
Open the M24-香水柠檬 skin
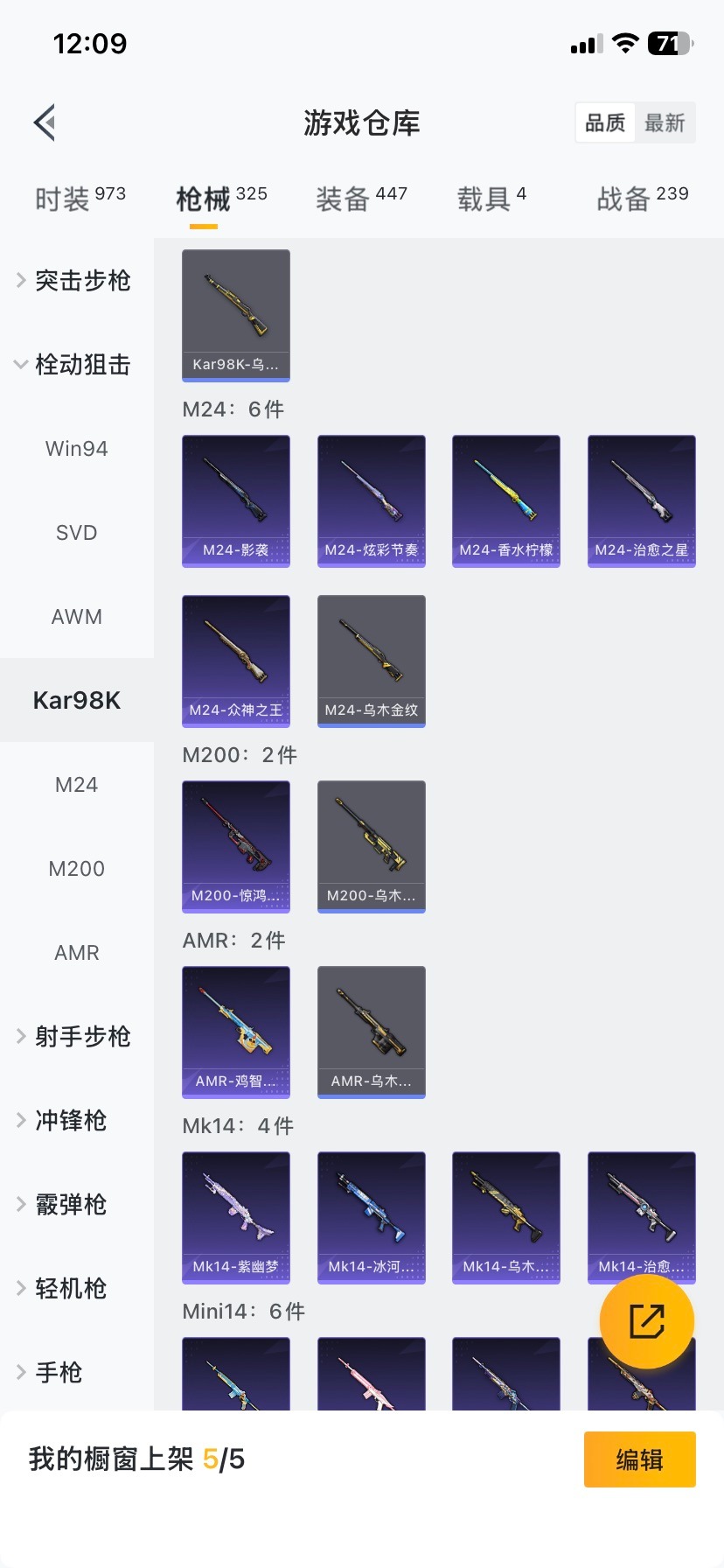coord(506,501)
